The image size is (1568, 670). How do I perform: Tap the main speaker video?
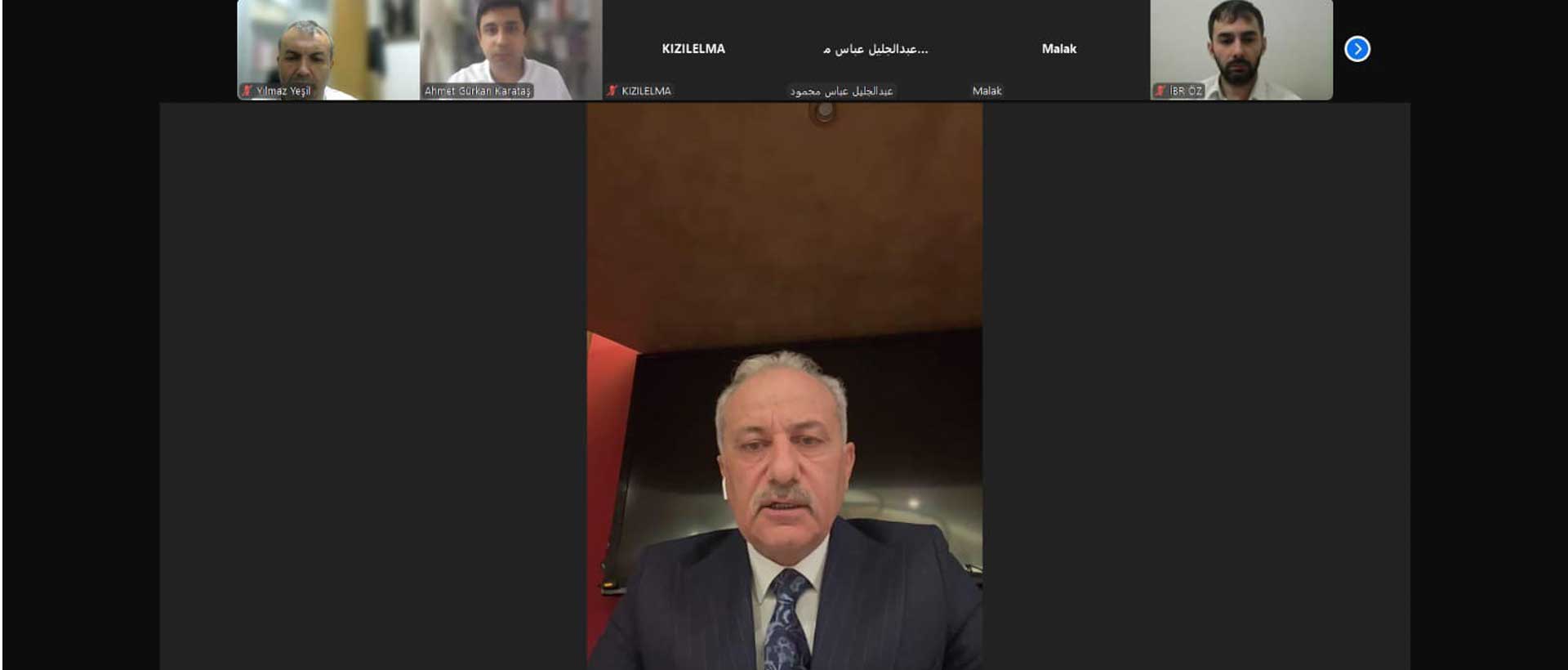784,384
